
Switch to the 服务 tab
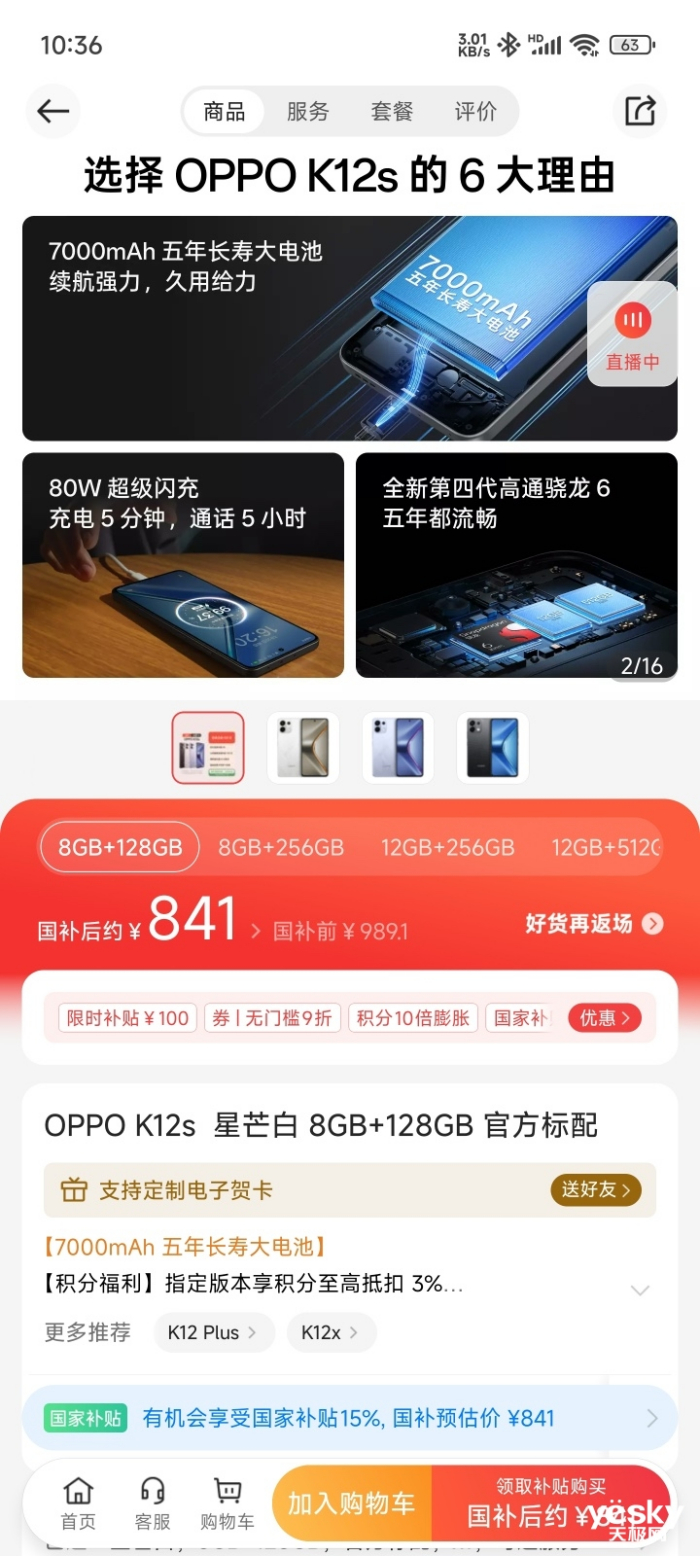pyautogui.click(x=307, y=111)
